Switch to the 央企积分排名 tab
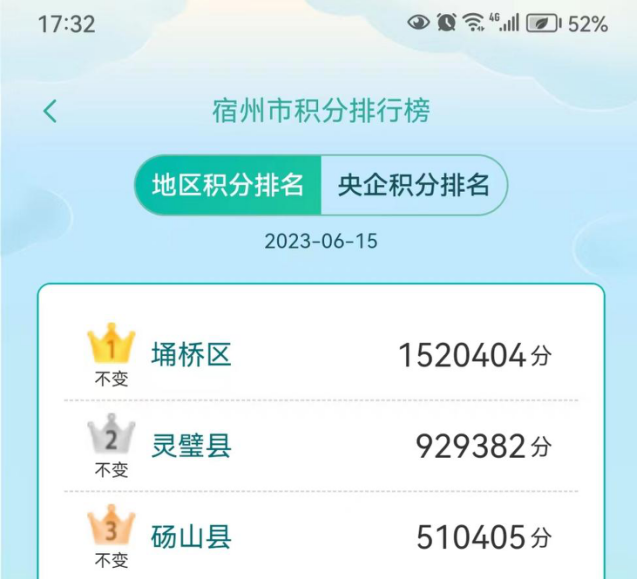 click(x=413, y=185)
